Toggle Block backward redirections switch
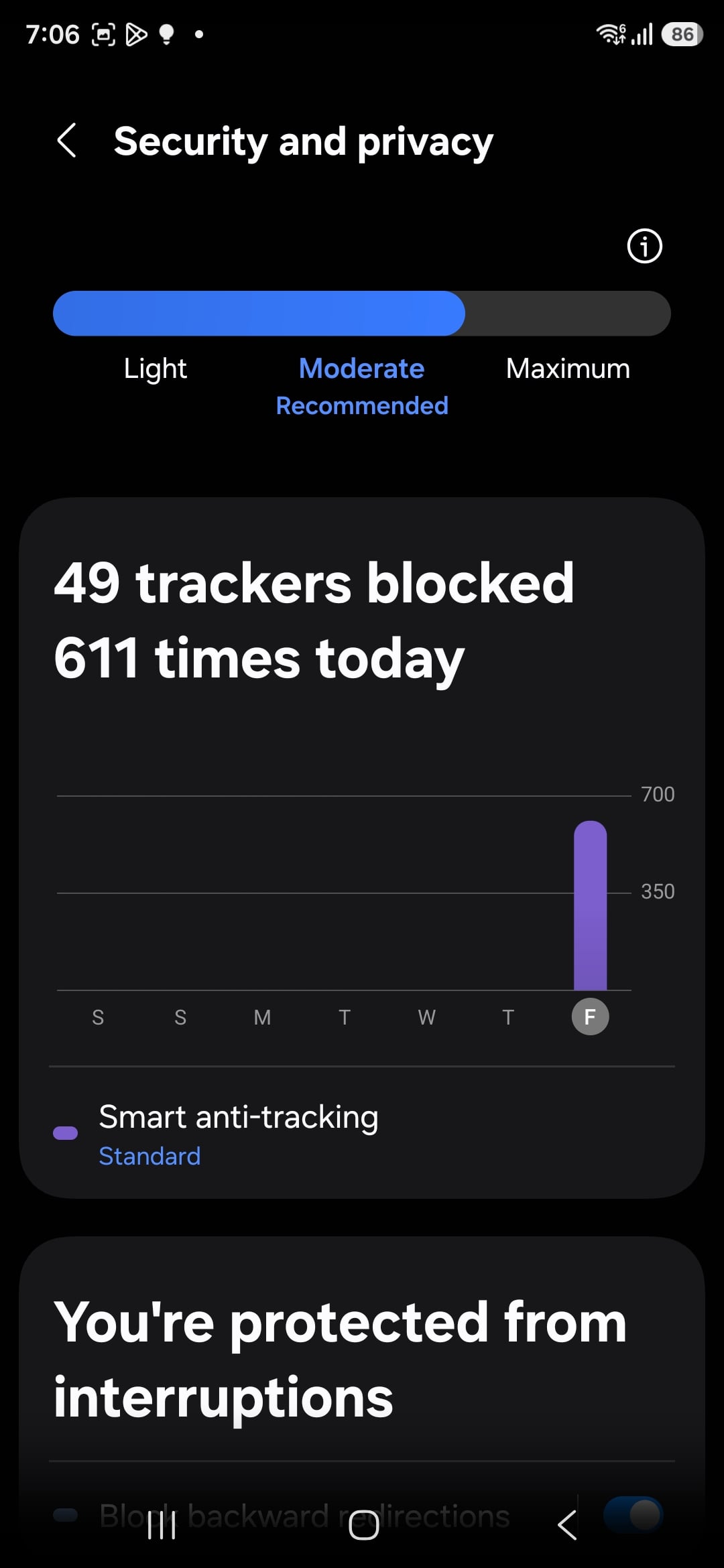The width and height of the screenshot is (724, 1568). tap(633, 1514)
